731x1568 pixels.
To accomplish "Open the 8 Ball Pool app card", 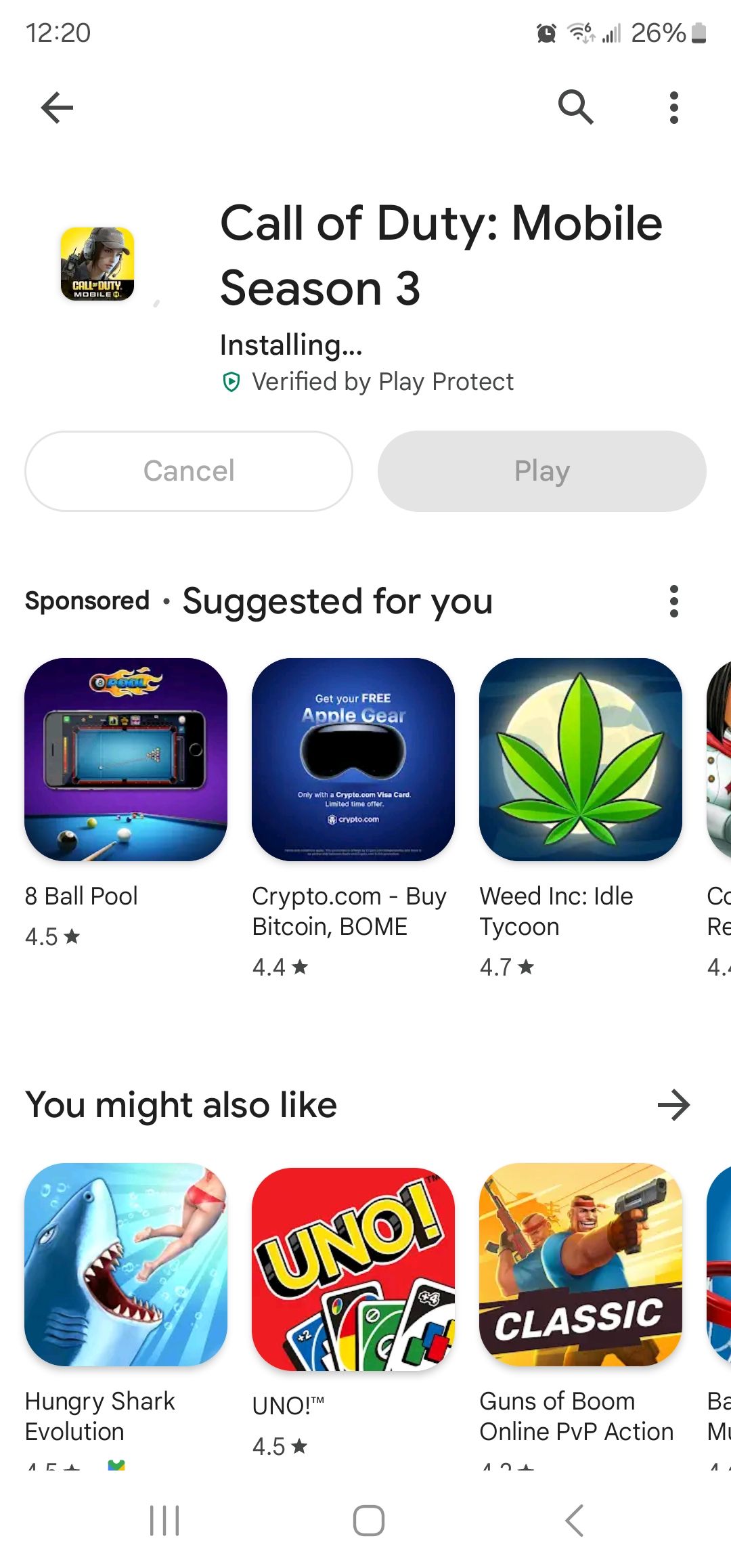I will point(126,760).
